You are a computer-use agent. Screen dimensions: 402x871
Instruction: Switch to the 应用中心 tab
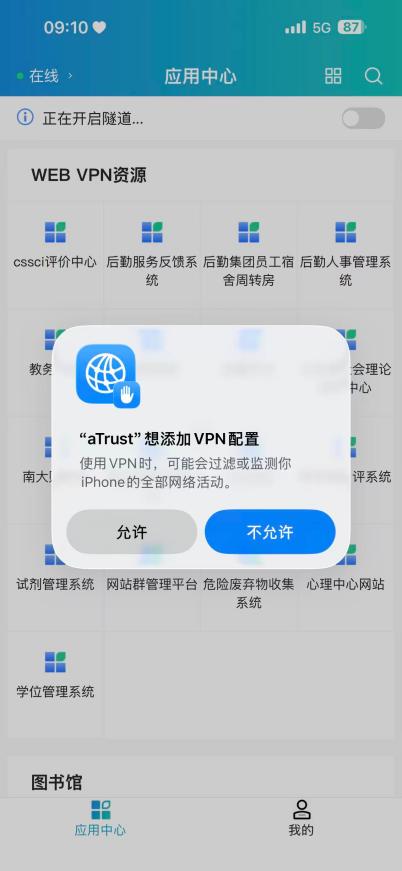100,818
